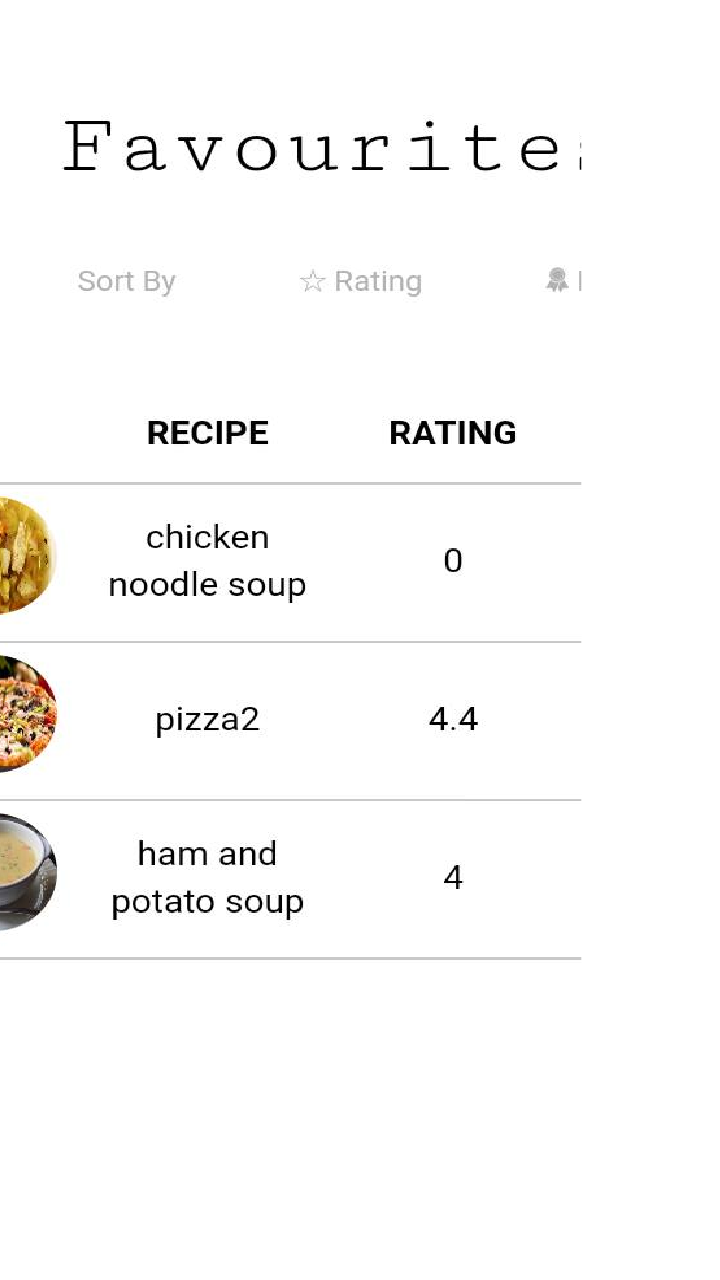The width and height of the screenshot is (720, 1280).
Task: Click the rating 4 for ham and potato soup
Action: point(453,877)
